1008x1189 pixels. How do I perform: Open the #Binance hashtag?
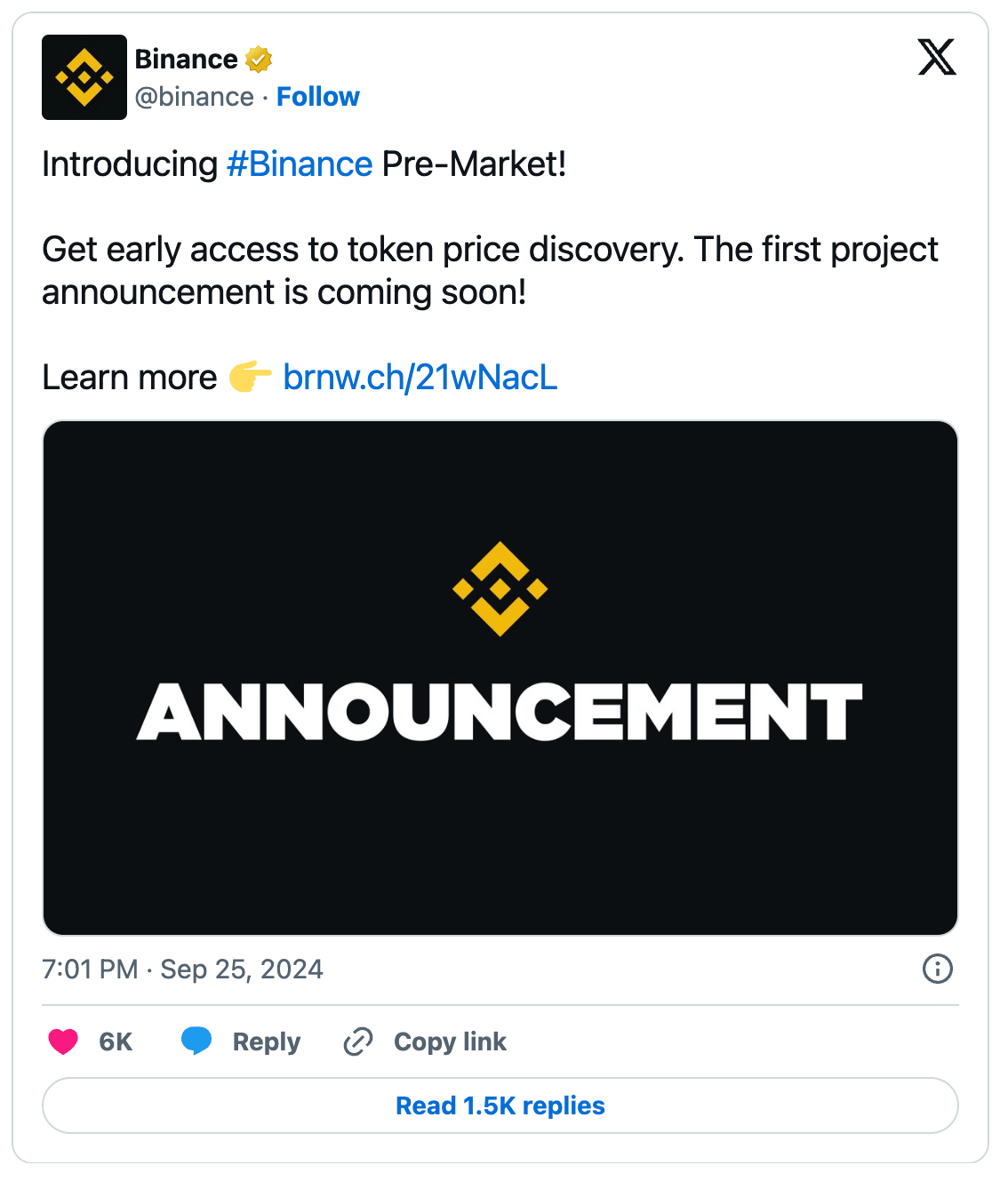tap(300, 164)
